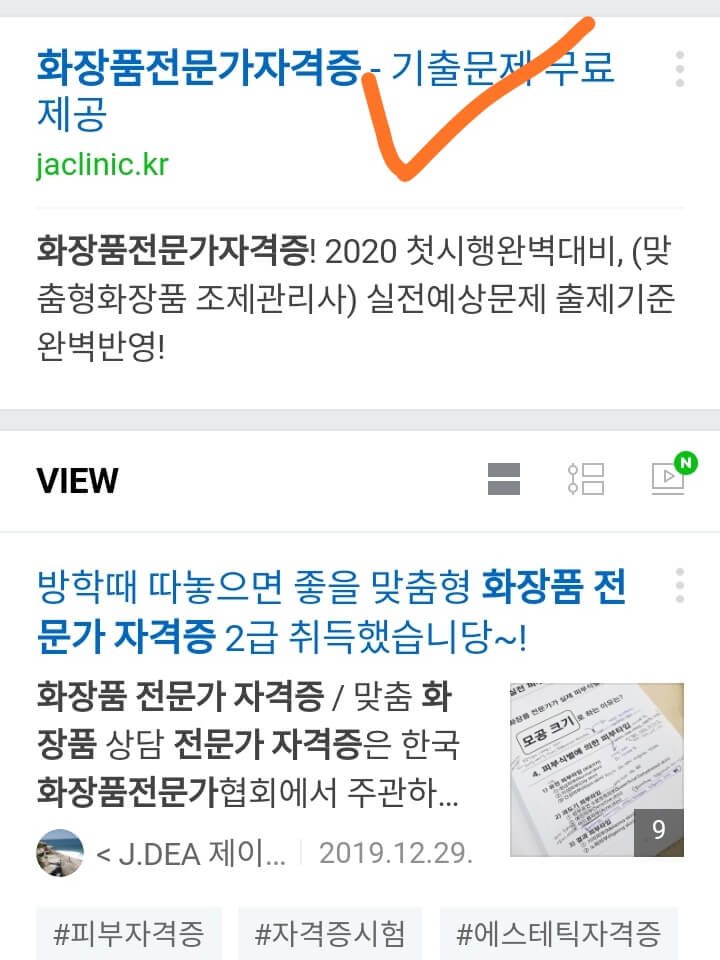Select the #자격증시험 hashtag chip
This screenshot has height=960, width=720.
coord(331,934)
